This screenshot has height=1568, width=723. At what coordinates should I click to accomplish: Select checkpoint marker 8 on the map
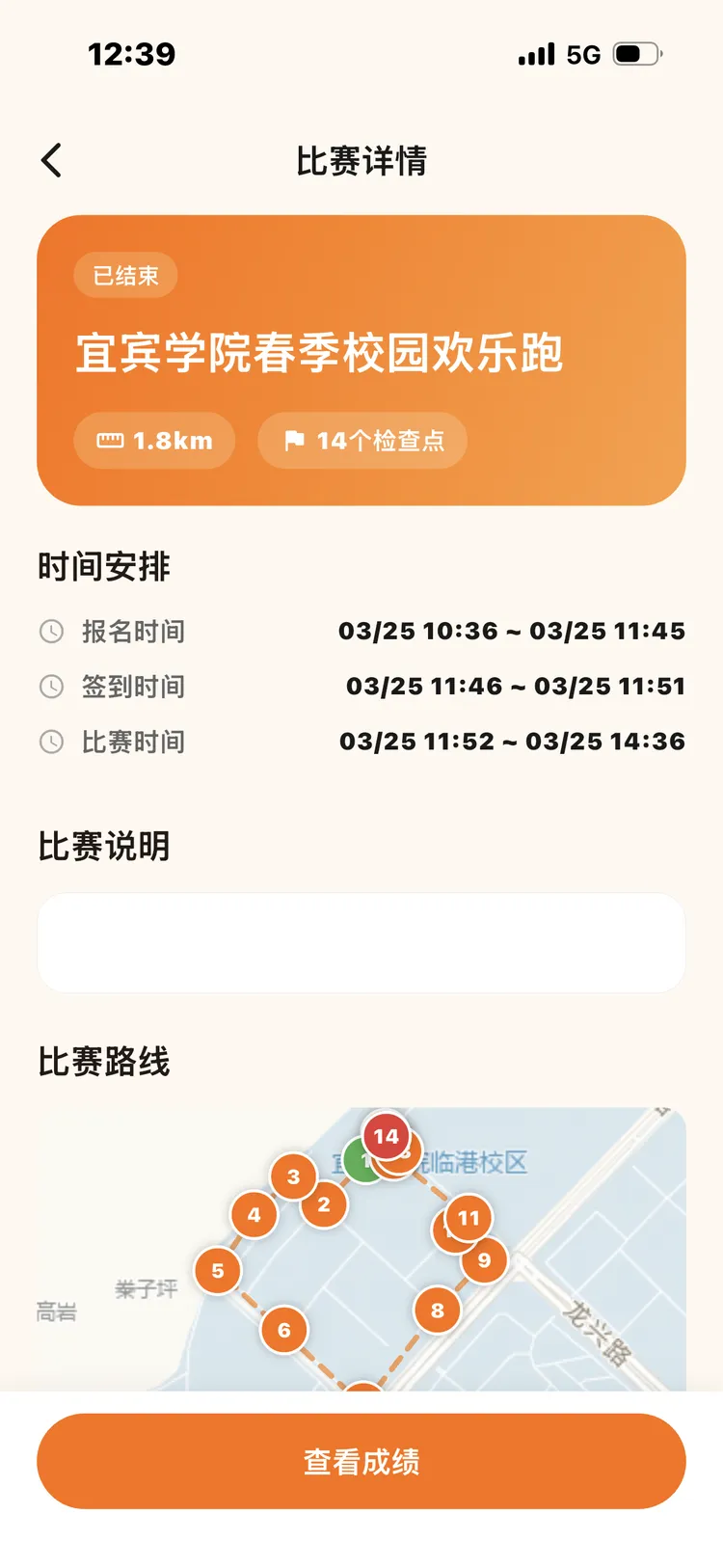437,1311
